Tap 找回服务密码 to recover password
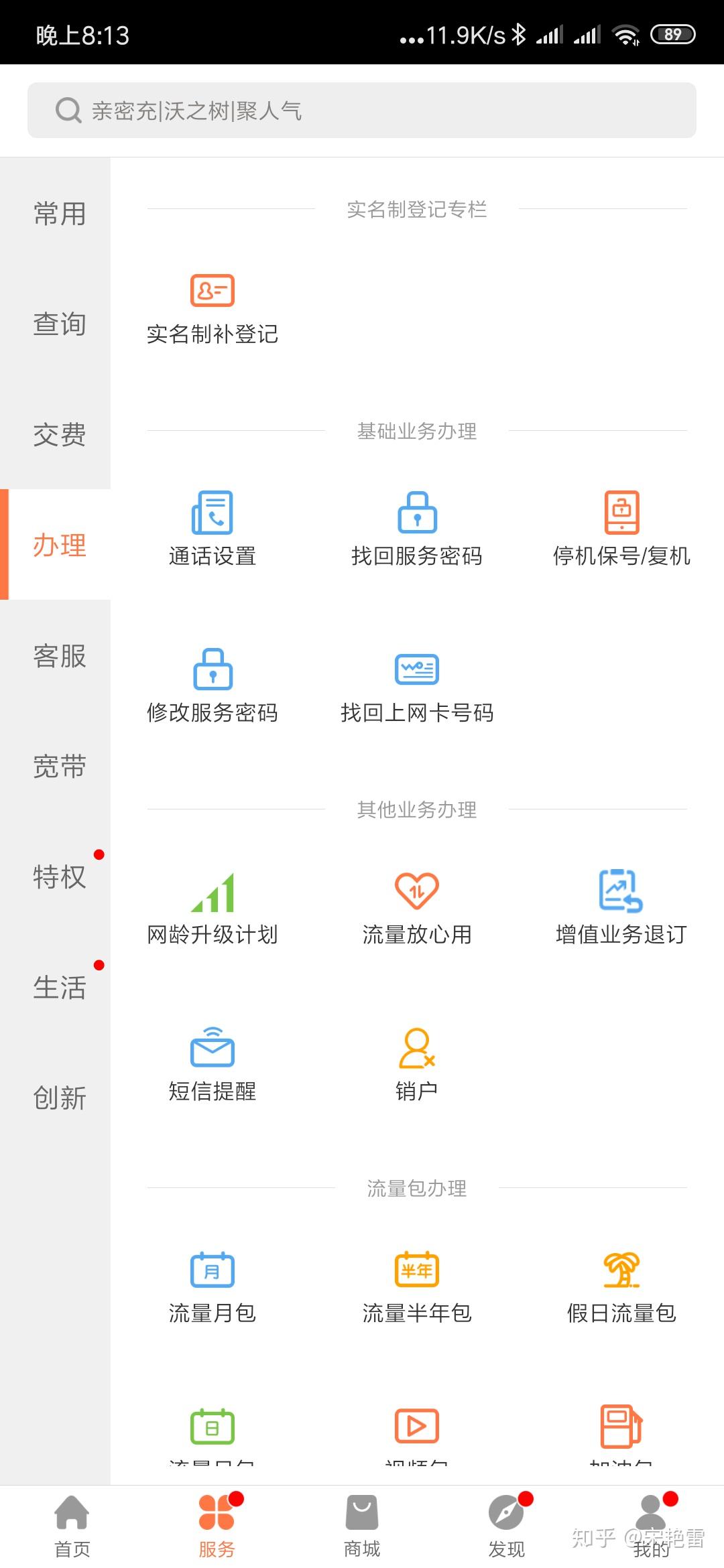 (x=417, y=529)
